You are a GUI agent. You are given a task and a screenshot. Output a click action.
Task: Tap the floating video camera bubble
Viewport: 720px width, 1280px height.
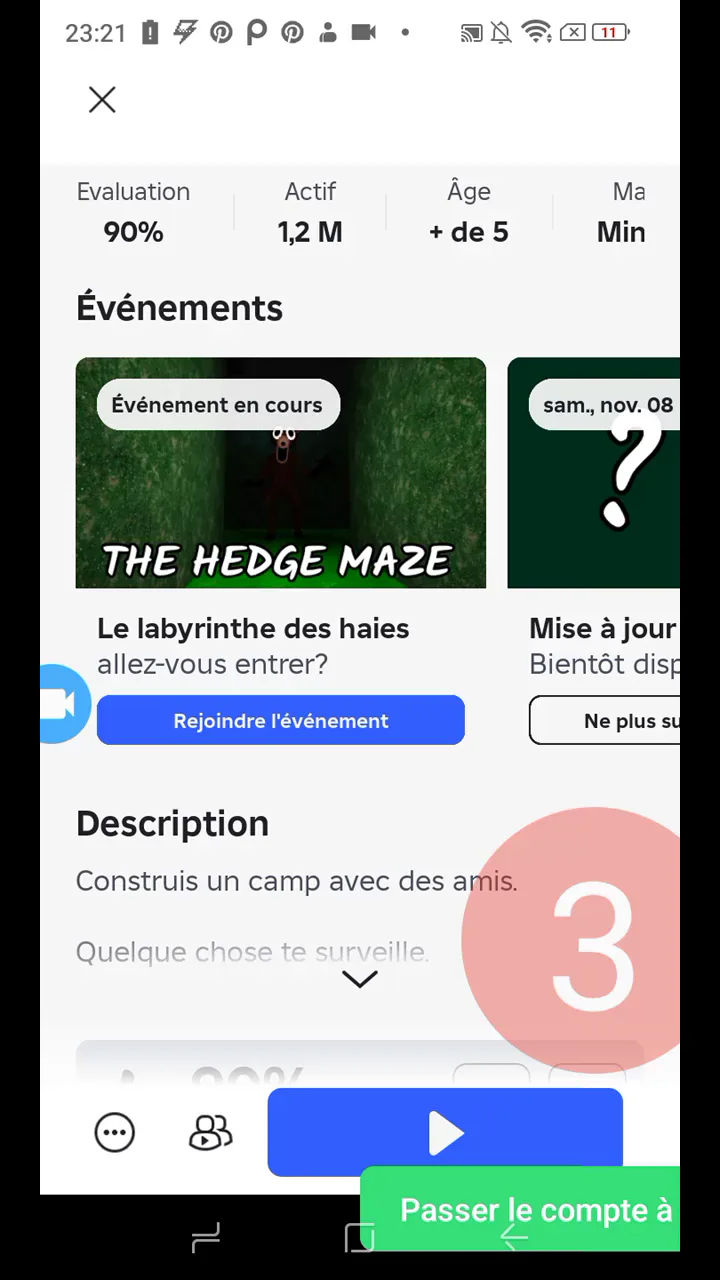pos(58,705)
